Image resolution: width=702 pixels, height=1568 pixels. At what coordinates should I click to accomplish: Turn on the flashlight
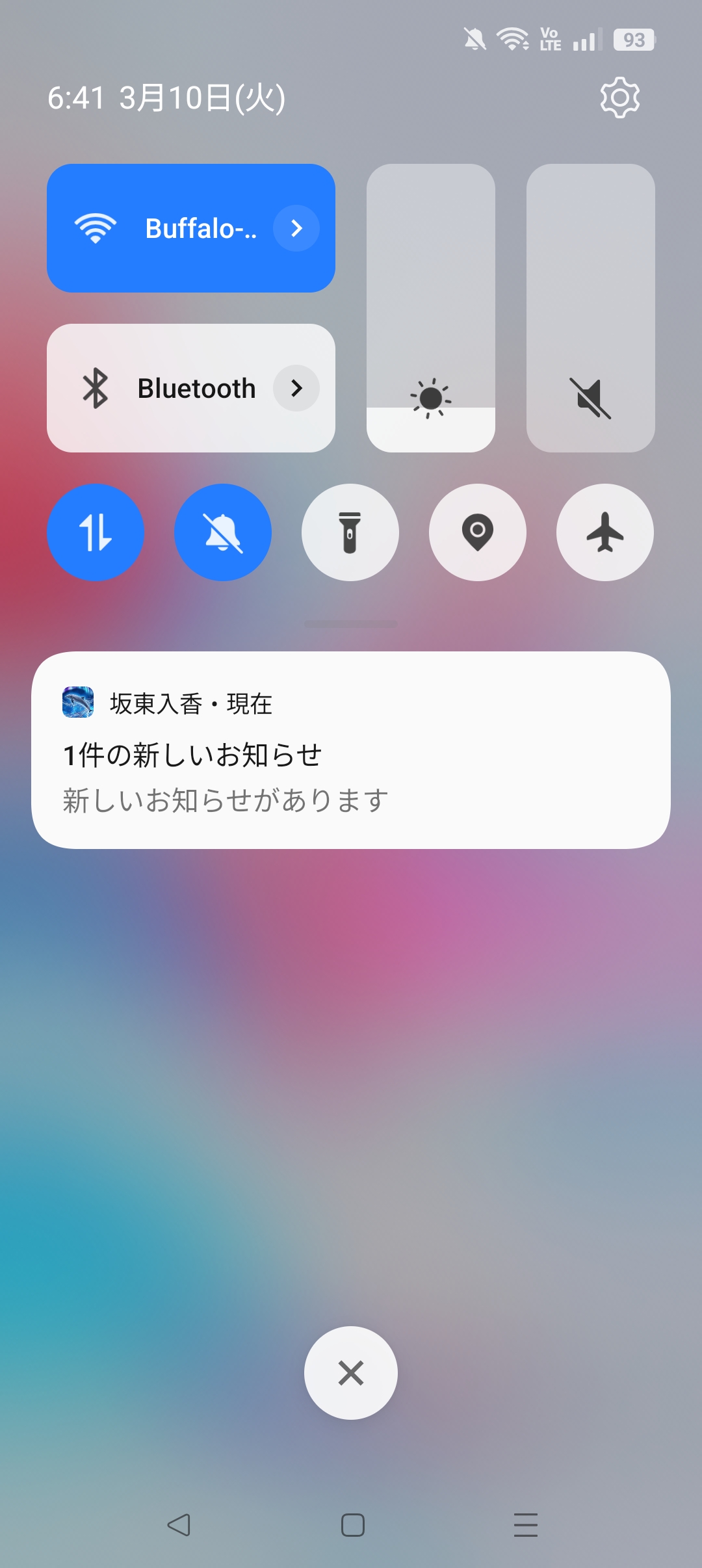pos(350,532)
